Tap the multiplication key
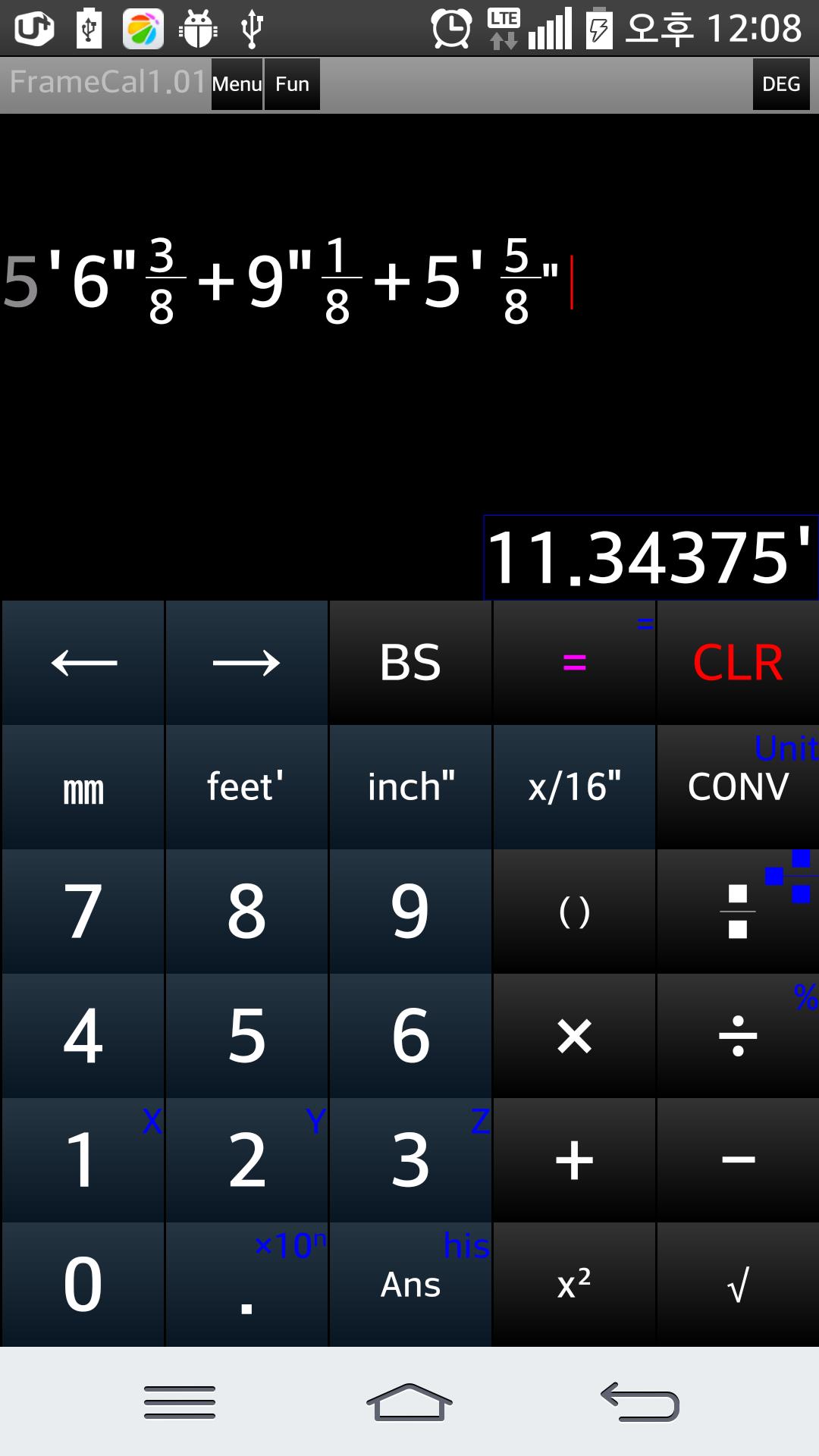This screenshot has width=819, height=1456. click(x=574, y=1036)
